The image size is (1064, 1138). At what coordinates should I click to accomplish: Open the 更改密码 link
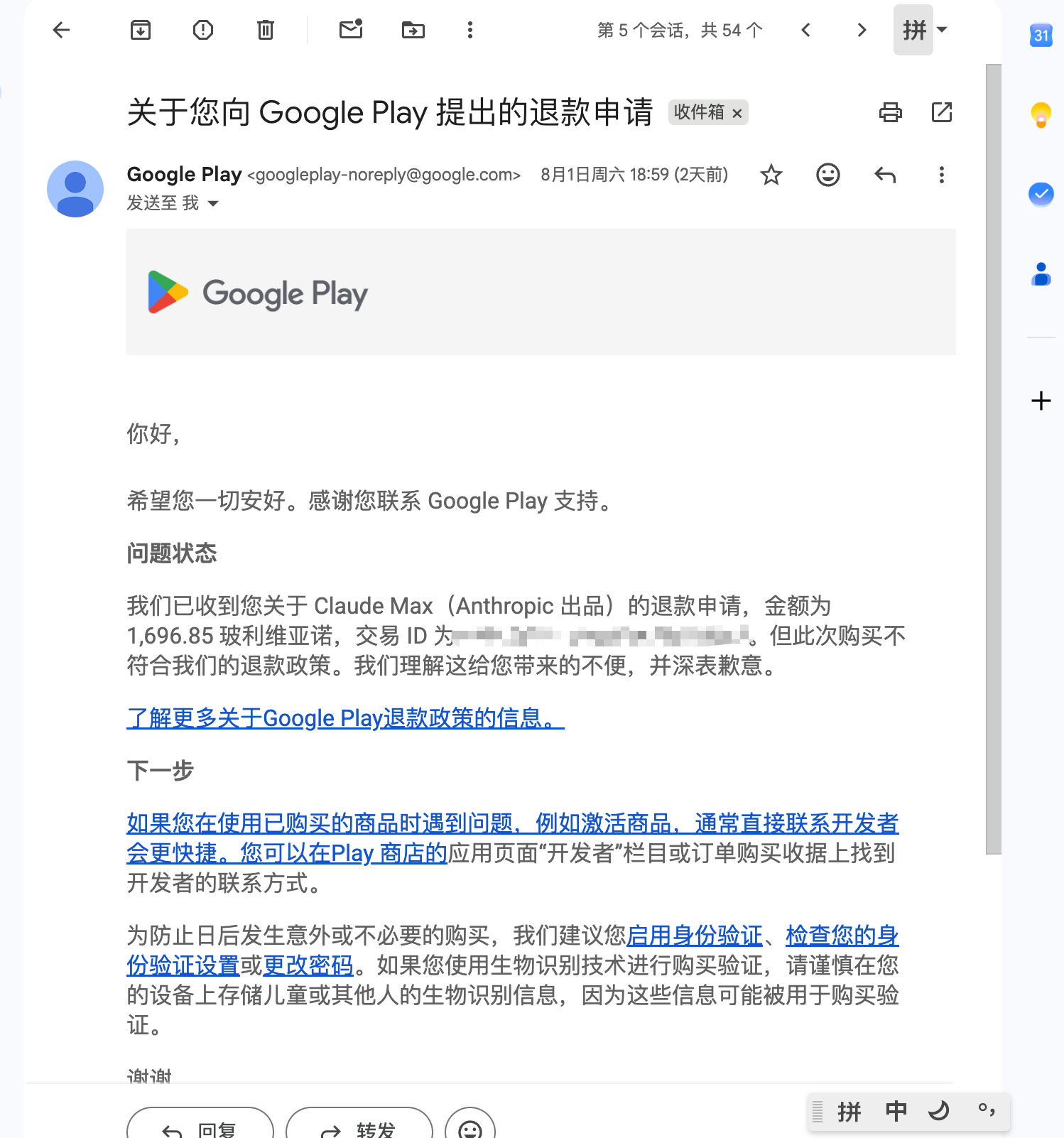coord(308,965)
